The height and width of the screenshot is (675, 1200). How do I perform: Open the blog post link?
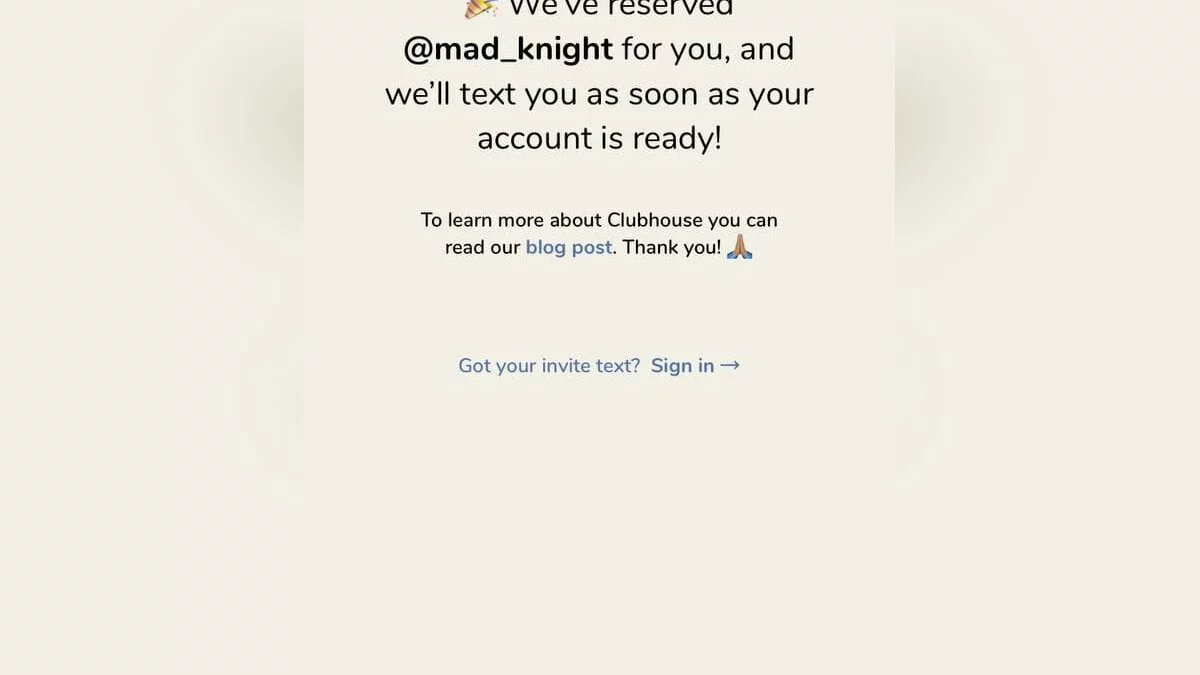coord(568,248)
